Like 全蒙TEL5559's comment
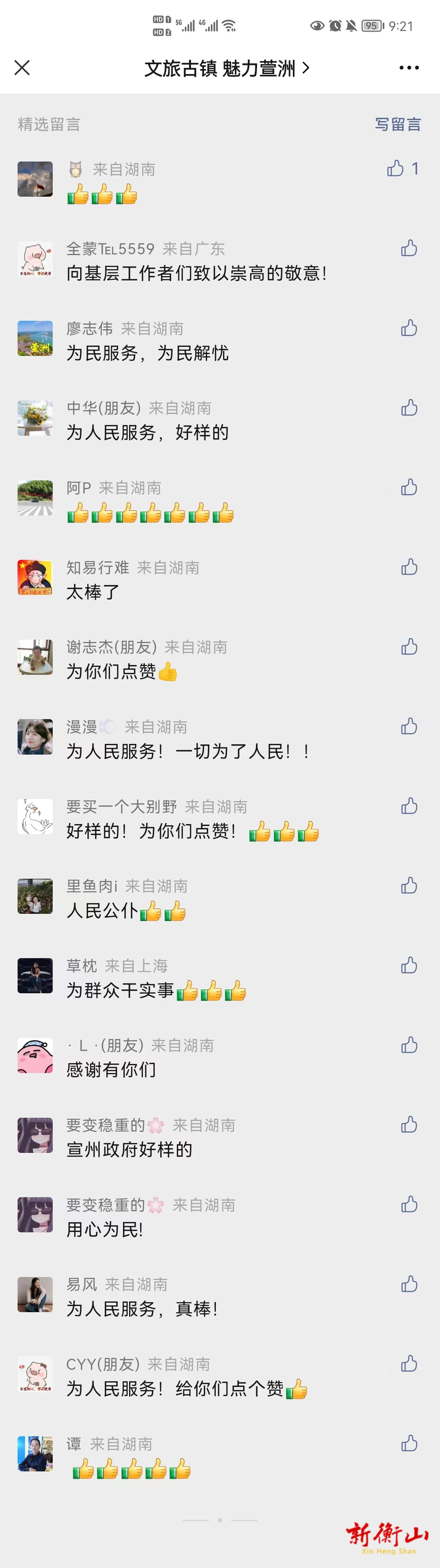440x1568 pixels. coord(409,249)
